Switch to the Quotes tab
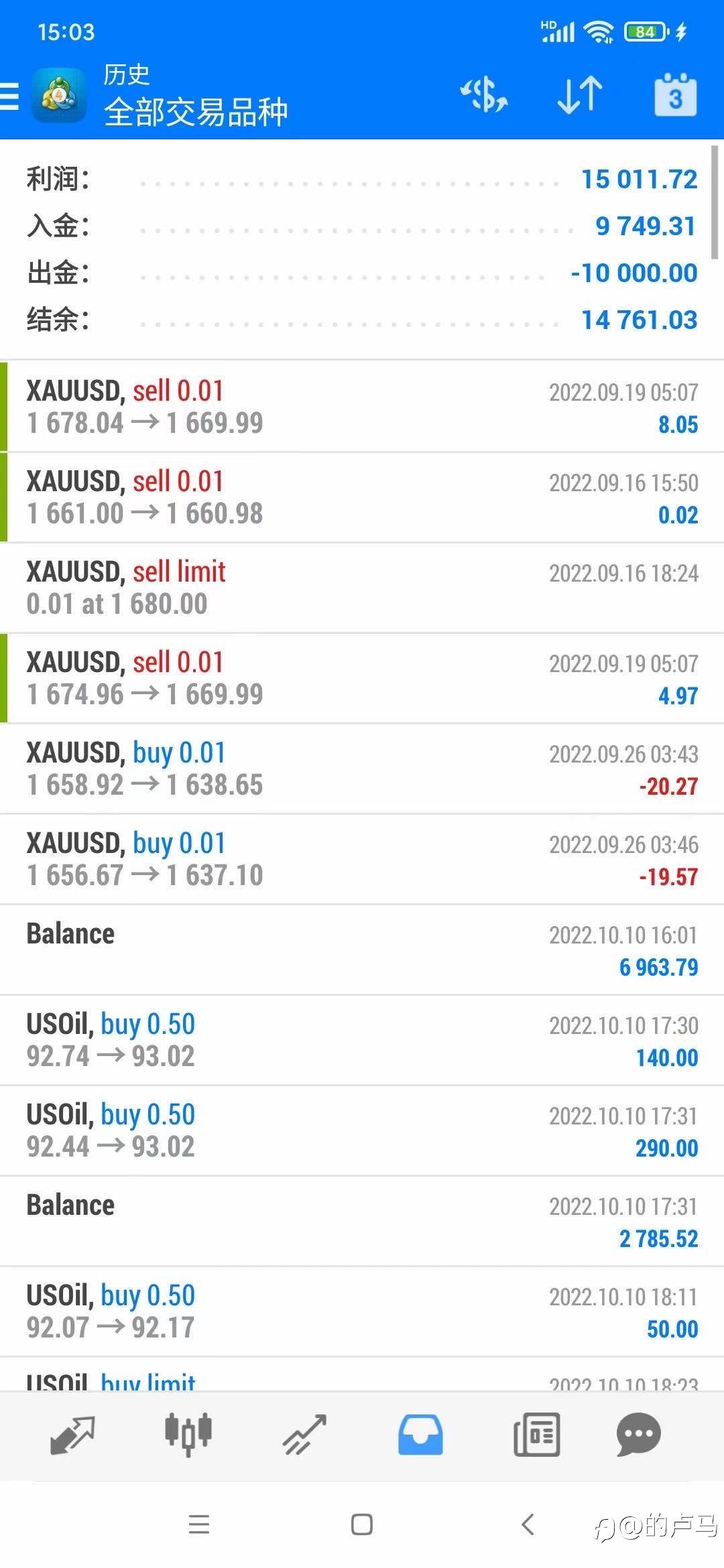Viewport: 724px width, 1568px height. pyautogui.click(x=72, y=1435)
